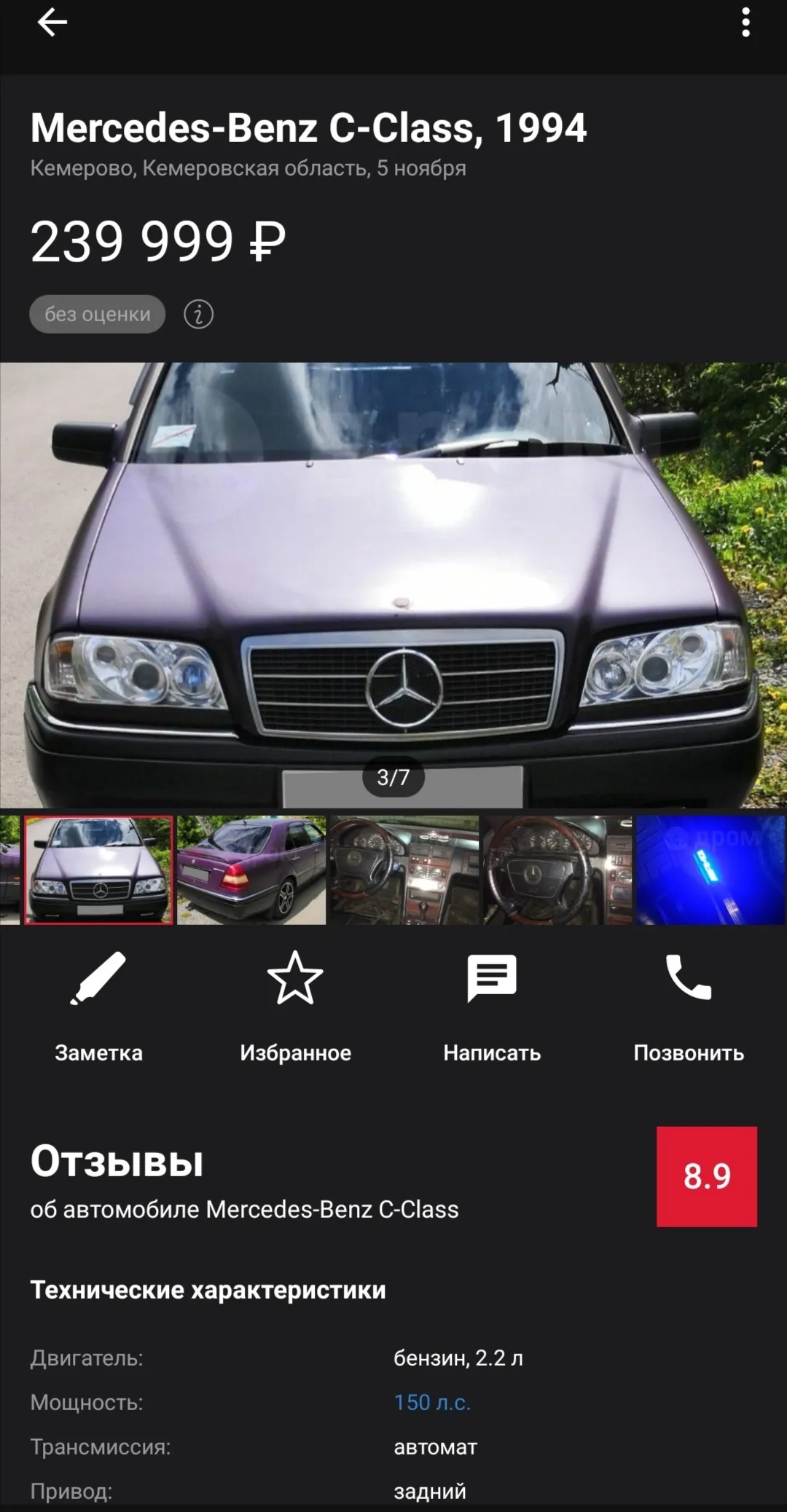Select the steering wheel close-up thumbnail
The height and width of the screenshot is (1512, 787).
pyautogui.click(x=557, y=870)
